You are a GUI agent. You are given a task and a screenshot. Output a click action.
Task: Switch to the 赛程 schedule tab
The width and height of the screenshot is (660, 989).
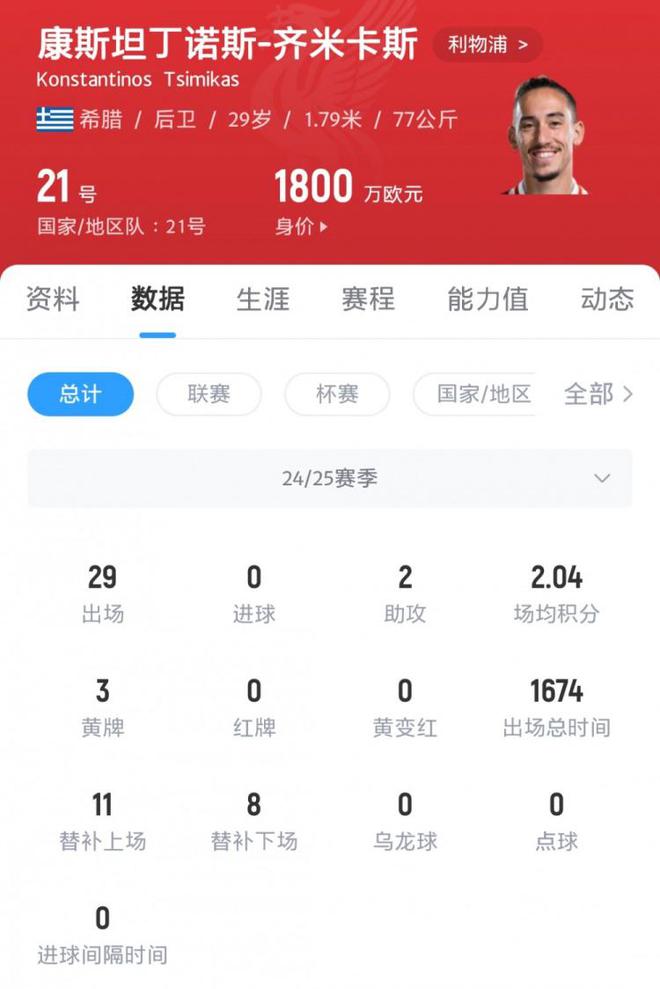click(x=368, y=299)
